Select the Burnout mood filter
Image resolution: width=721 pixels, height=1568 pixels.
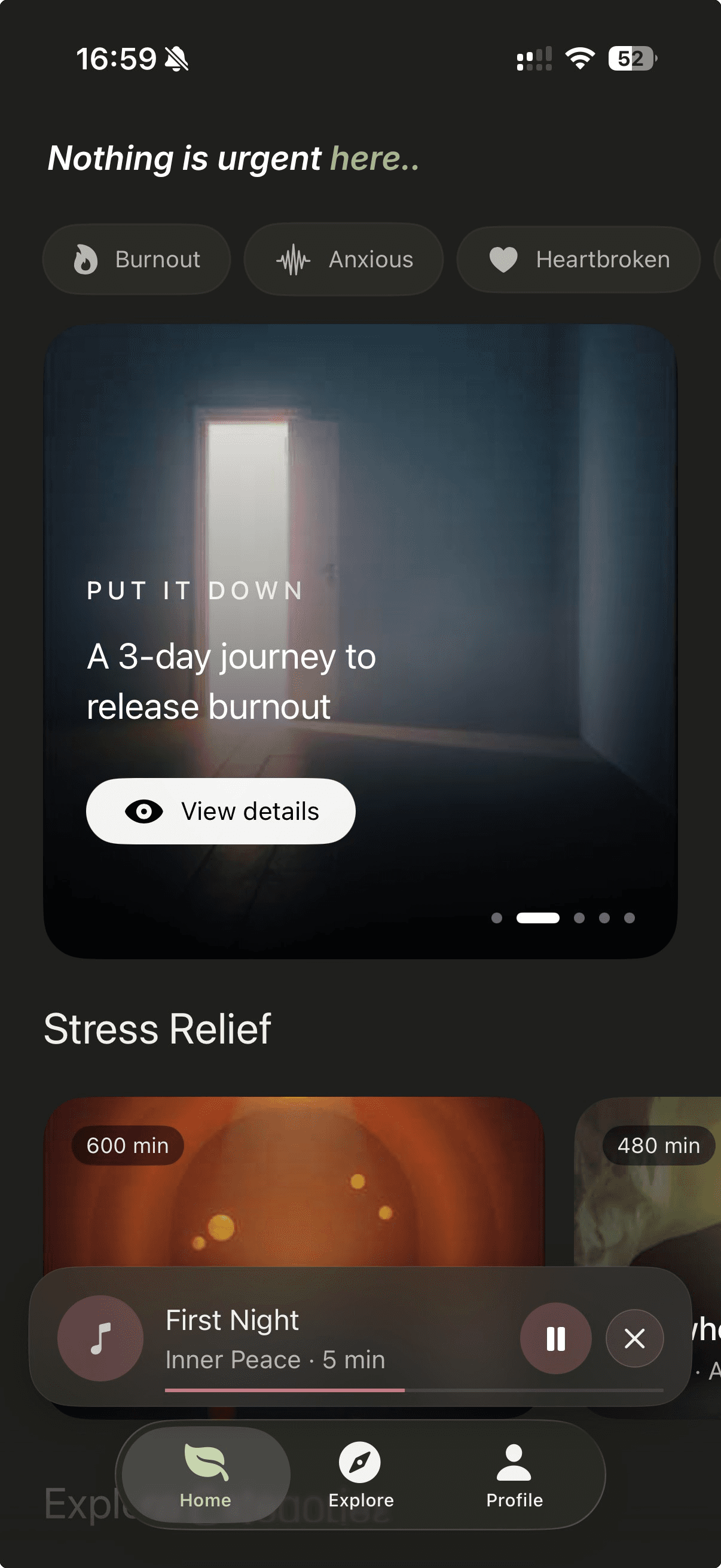click(x=136, y=260)
